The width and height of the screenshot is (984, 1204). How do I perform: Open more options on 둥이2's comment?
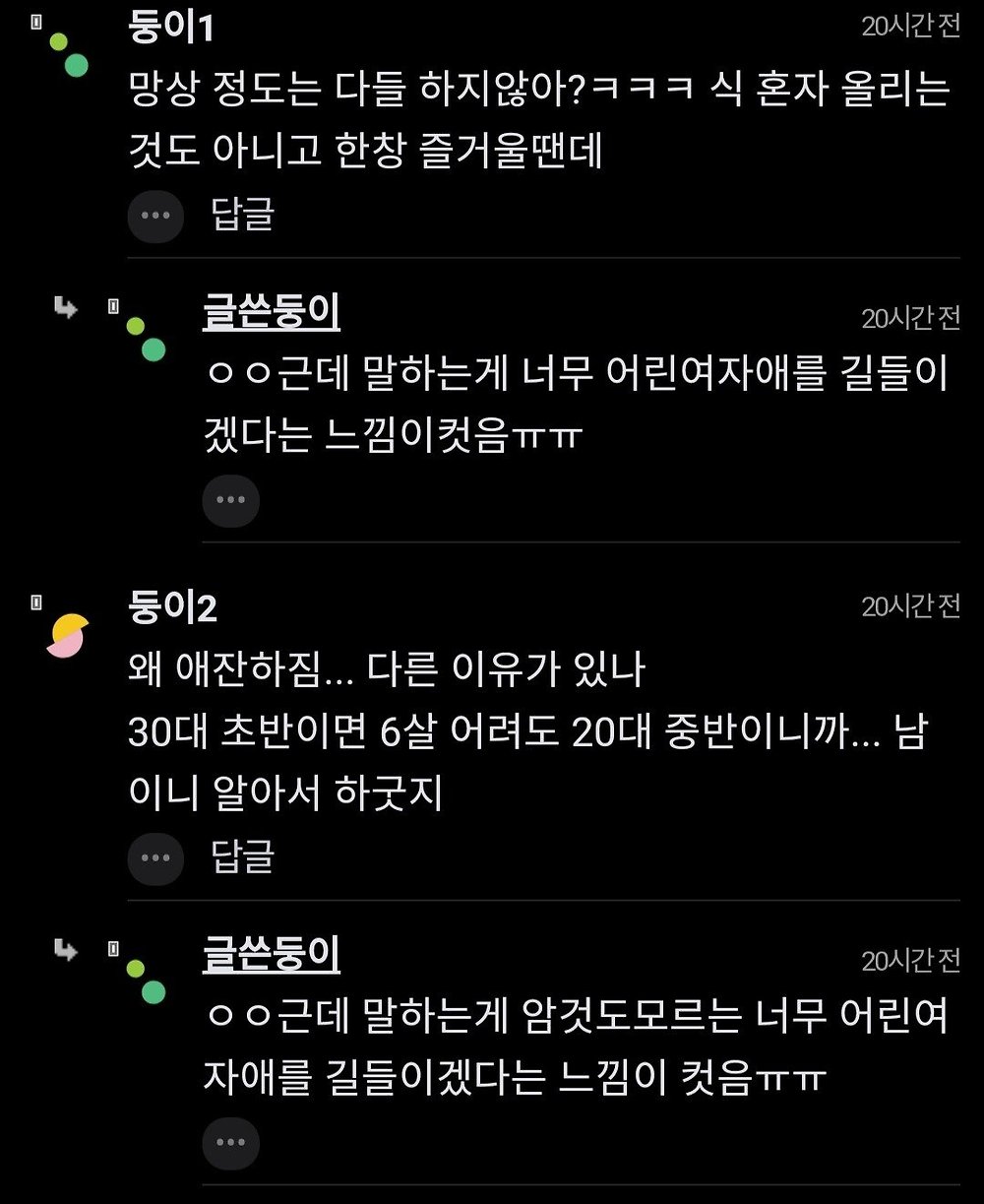tap(155, 856)
